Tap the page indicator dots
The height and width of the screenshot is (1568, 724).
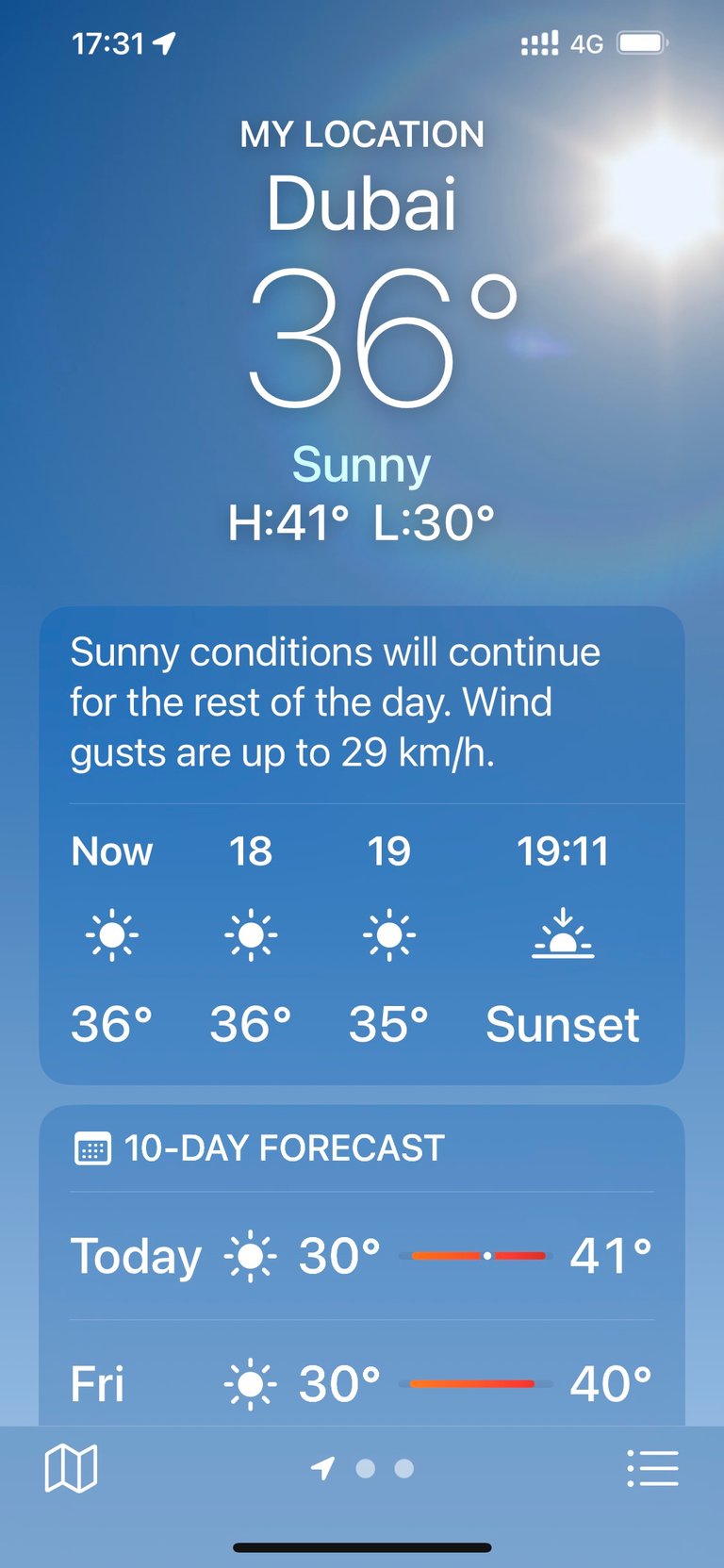coord(363,1468)
